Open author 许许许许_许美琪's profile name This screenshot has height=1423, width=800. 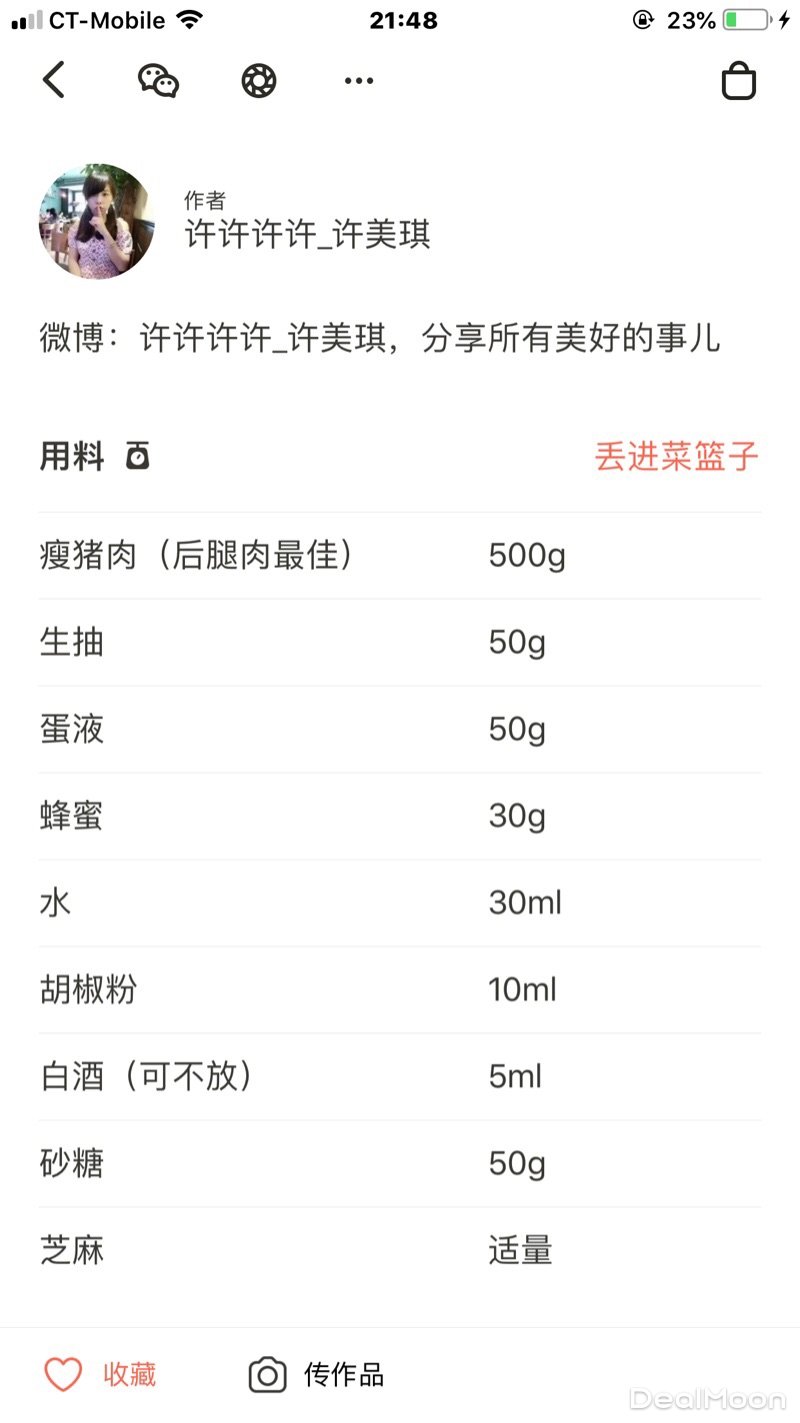(x=307, y=234)
